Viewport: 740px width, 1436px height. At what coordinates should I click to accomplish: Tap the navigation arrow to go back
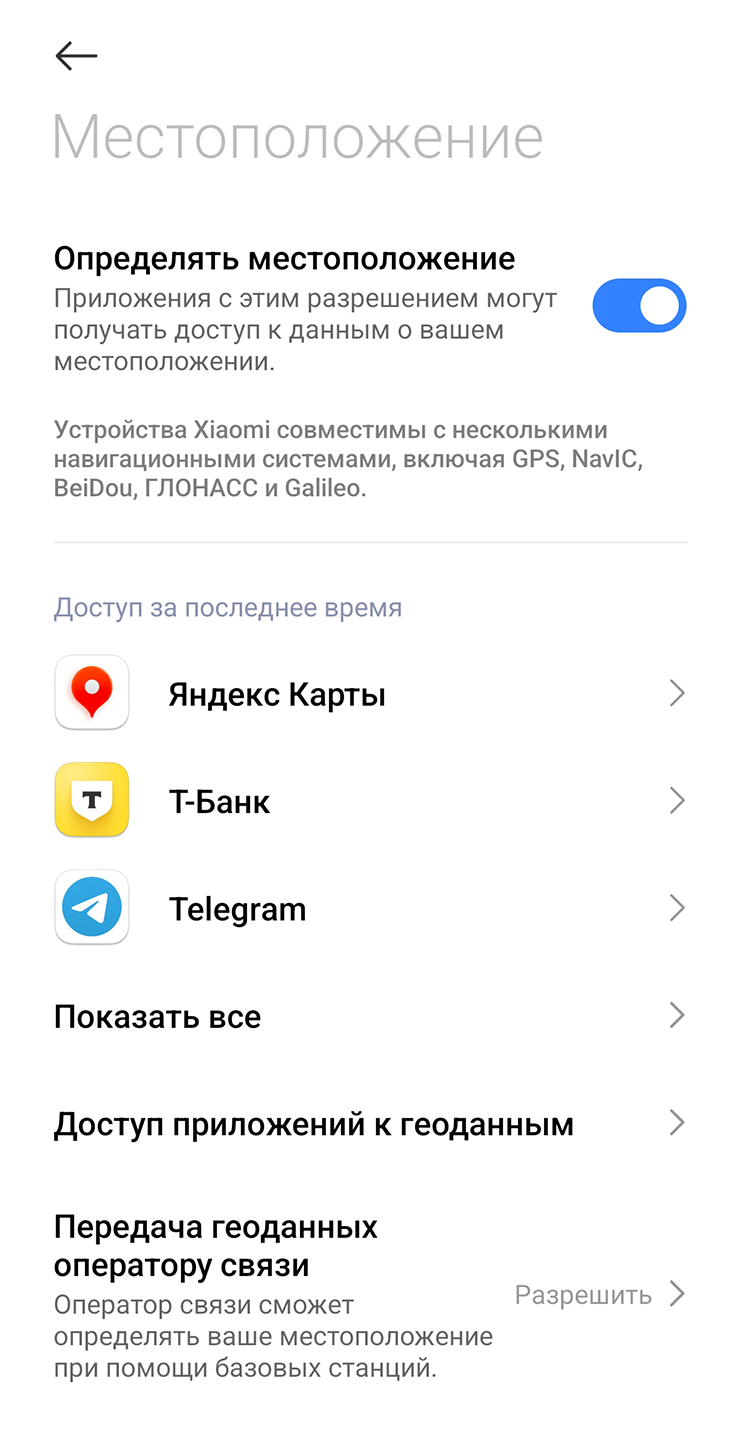(76, 56)
